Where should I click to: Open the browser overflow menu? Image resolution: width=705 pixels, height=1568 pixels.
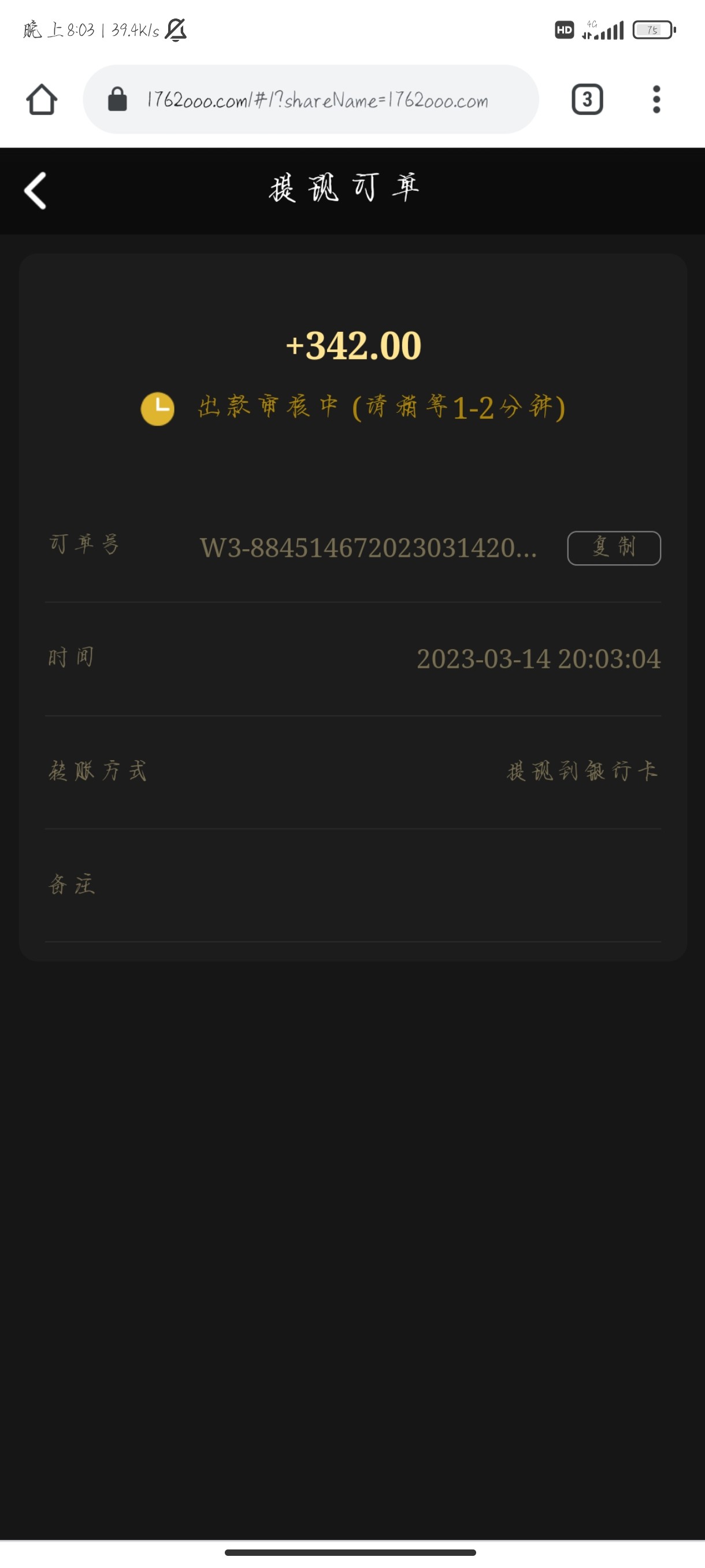click(656, 100)
